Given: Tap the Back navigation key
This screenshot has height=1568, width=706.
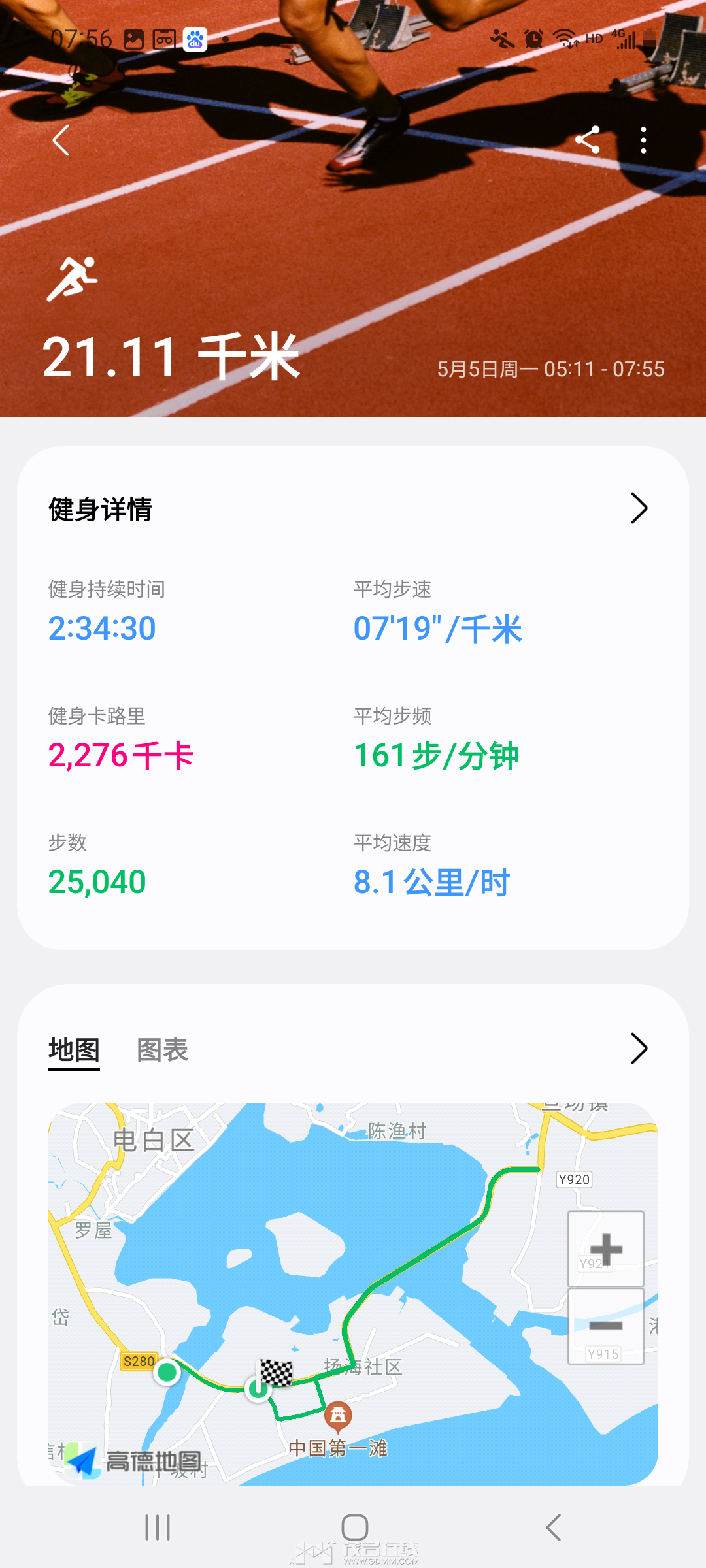Looking at the screenshot, I should click(x=552, y=1528).
